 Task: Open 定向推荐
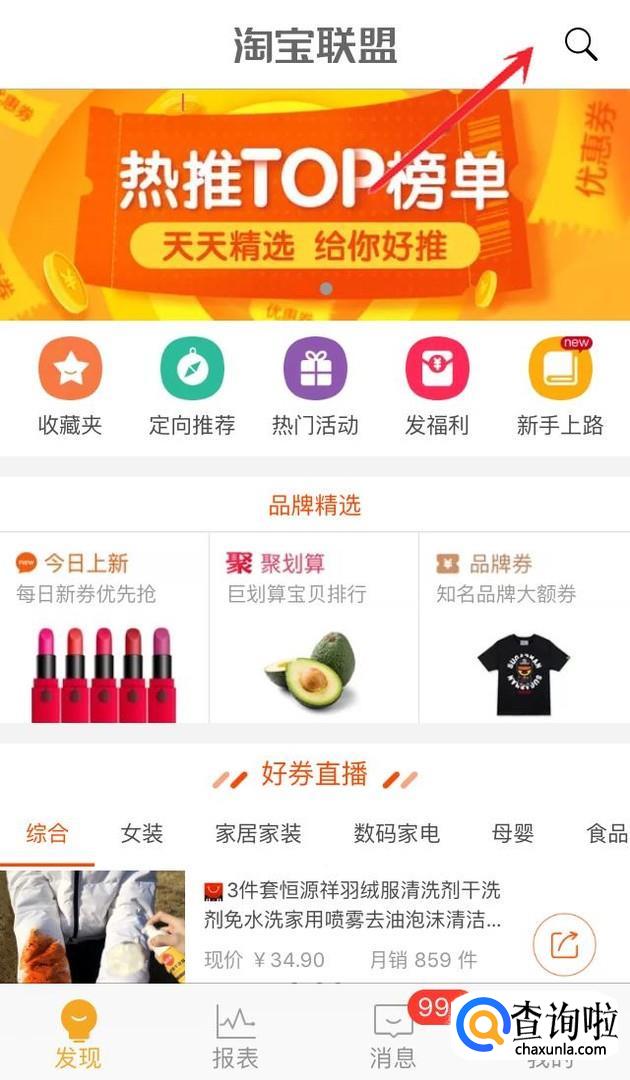coord(192,387)
